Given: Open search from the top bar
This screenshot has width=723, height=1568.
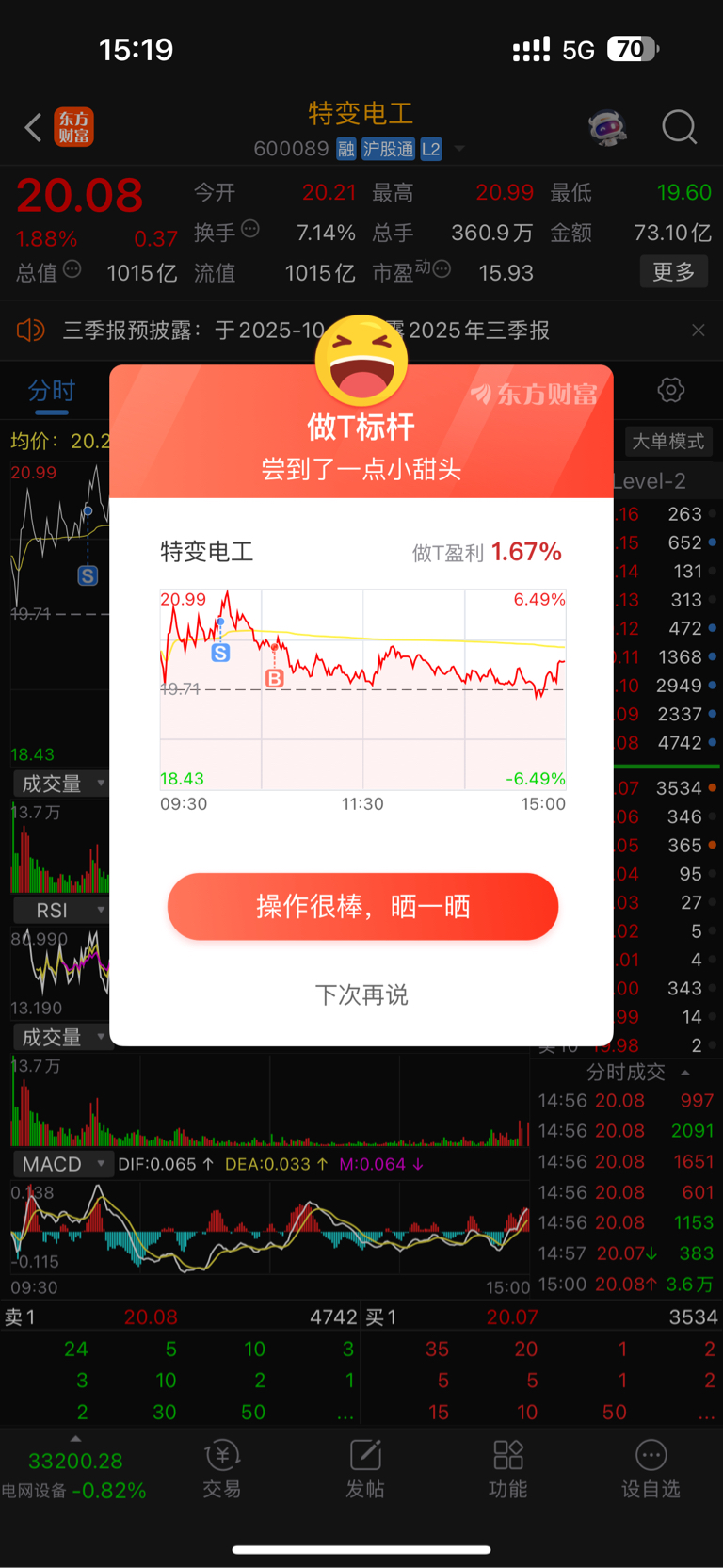Looking at the screenshot, I should click(x=680, y=127).
